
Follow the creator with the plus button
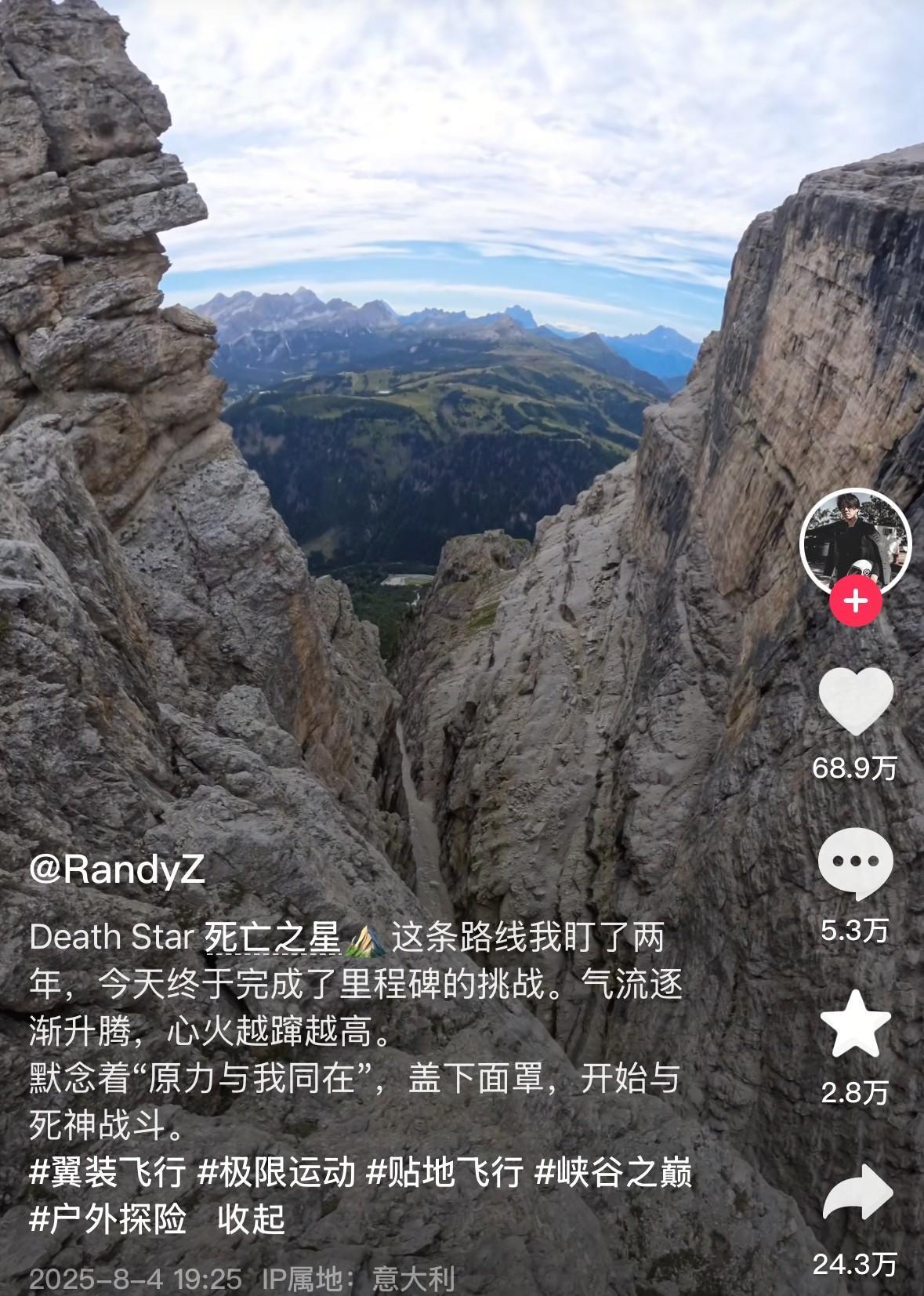click(x=855, y=602)
